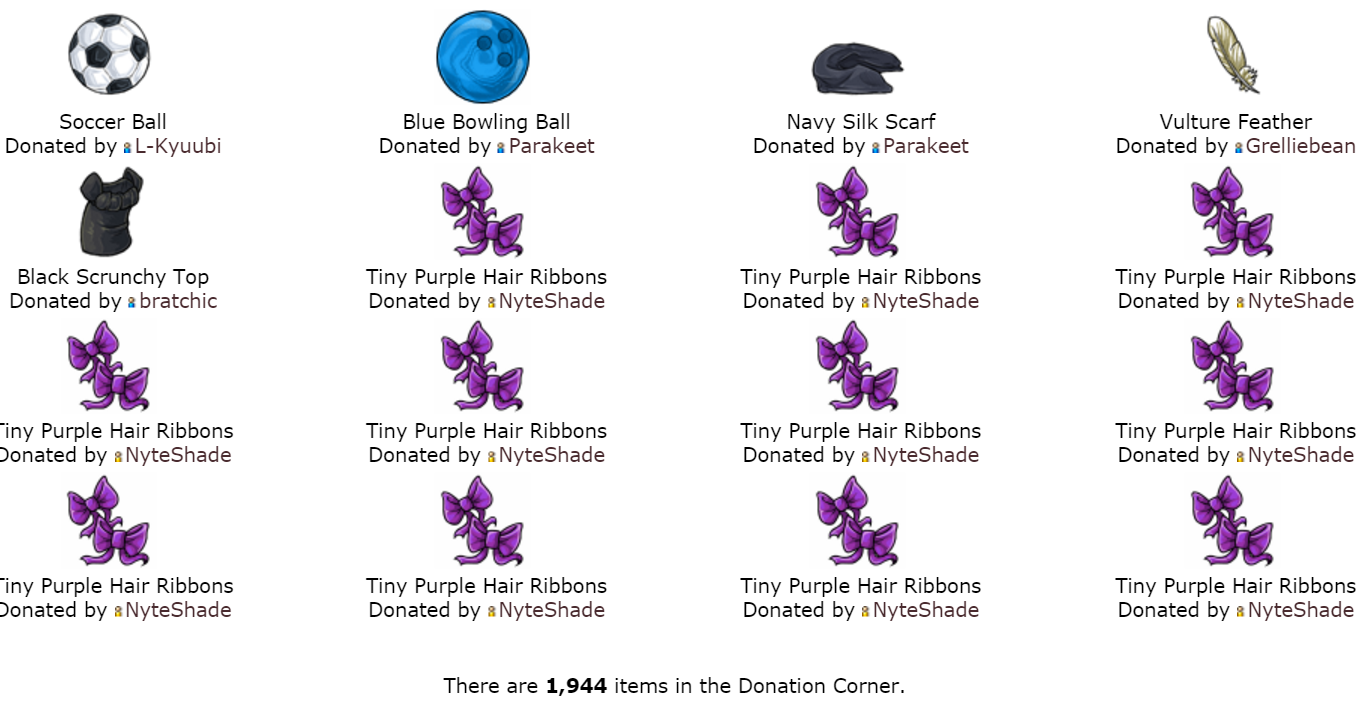Open L-Kyuubi's profile link
This screenshot has width=1372, height=707.
pos(178,146)
